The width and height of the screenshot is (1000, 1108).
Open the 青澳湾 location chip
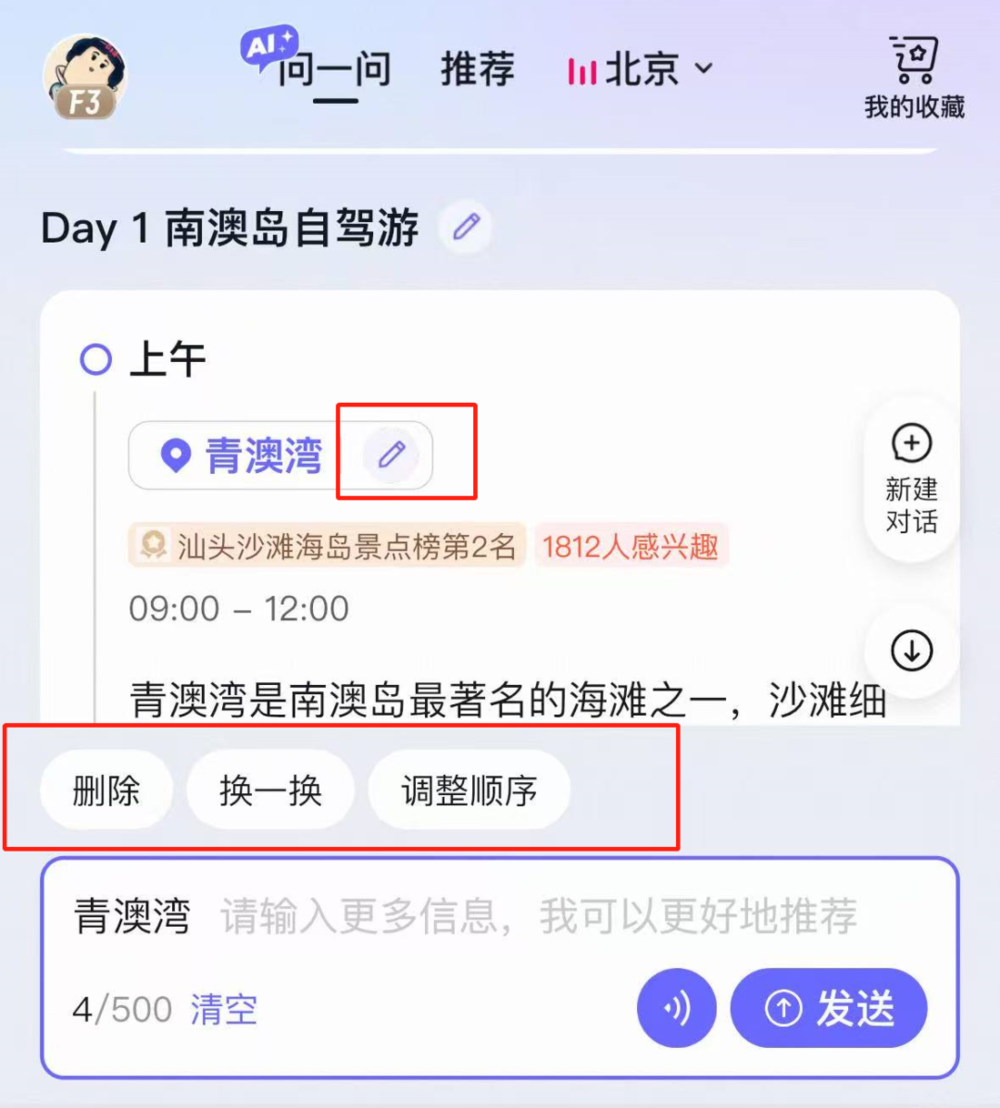(243, 456)
